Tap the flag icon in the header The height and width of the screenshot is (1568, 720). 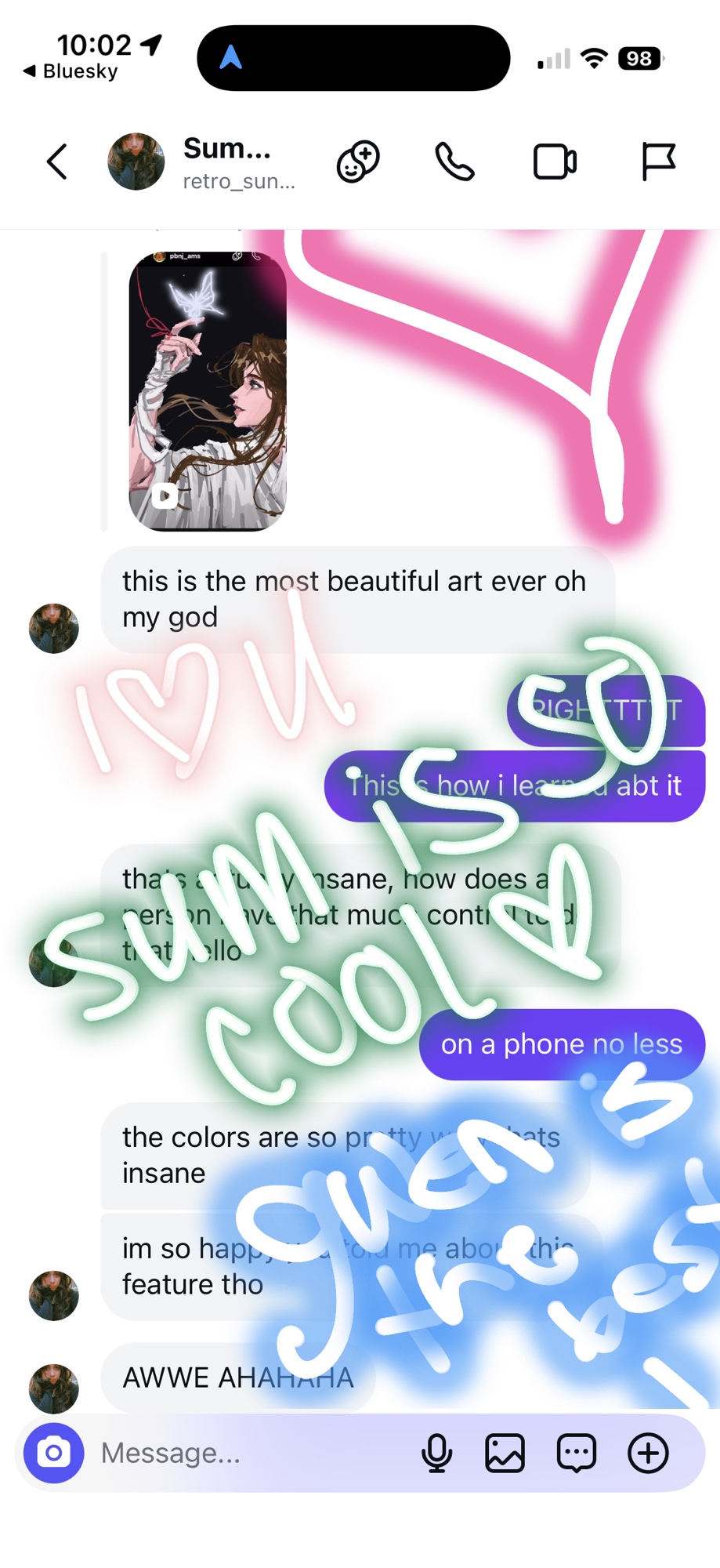(657, 162)
